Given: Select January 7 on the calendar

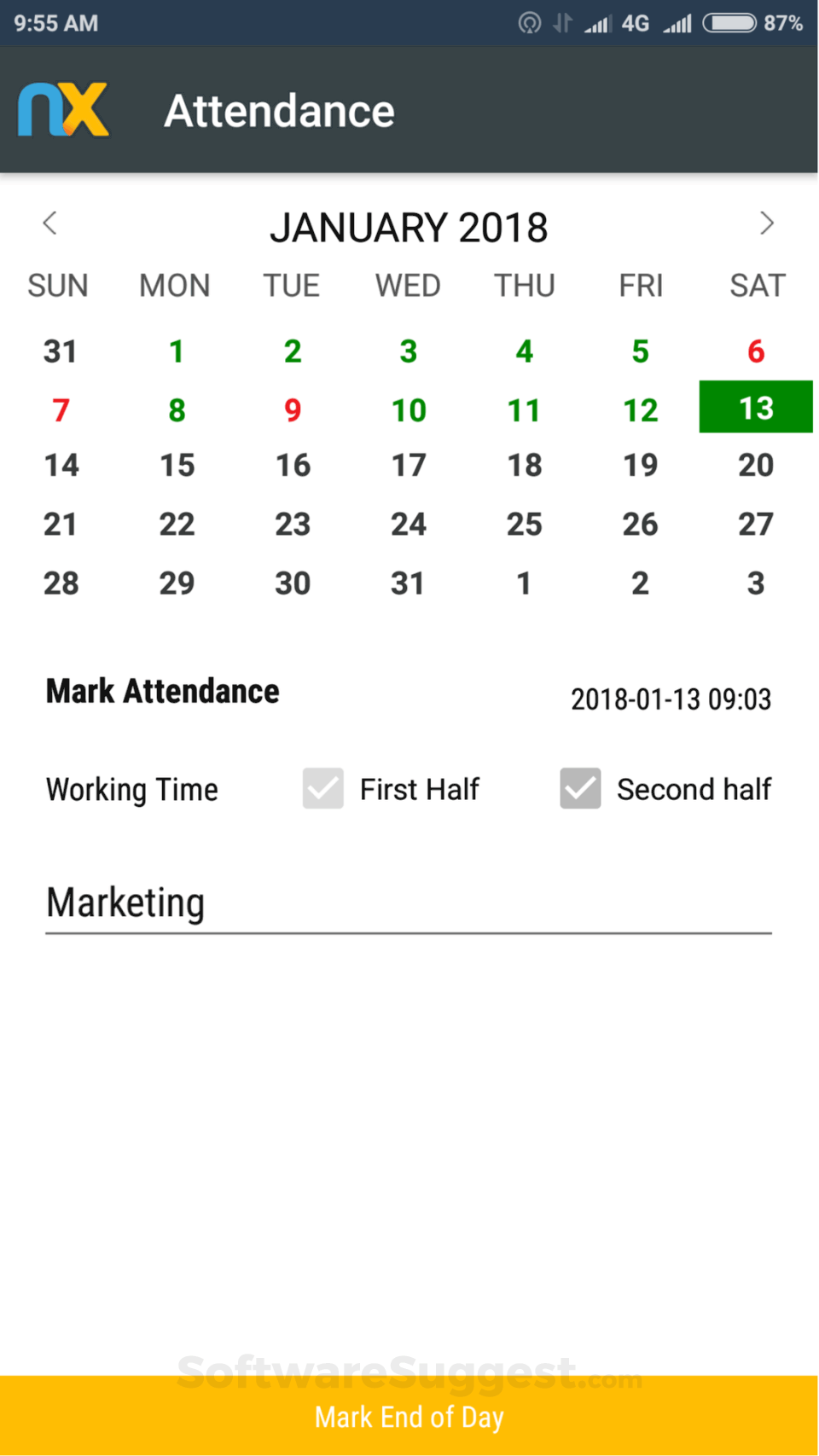Looking at the screenshot, I should pos(61,410).
